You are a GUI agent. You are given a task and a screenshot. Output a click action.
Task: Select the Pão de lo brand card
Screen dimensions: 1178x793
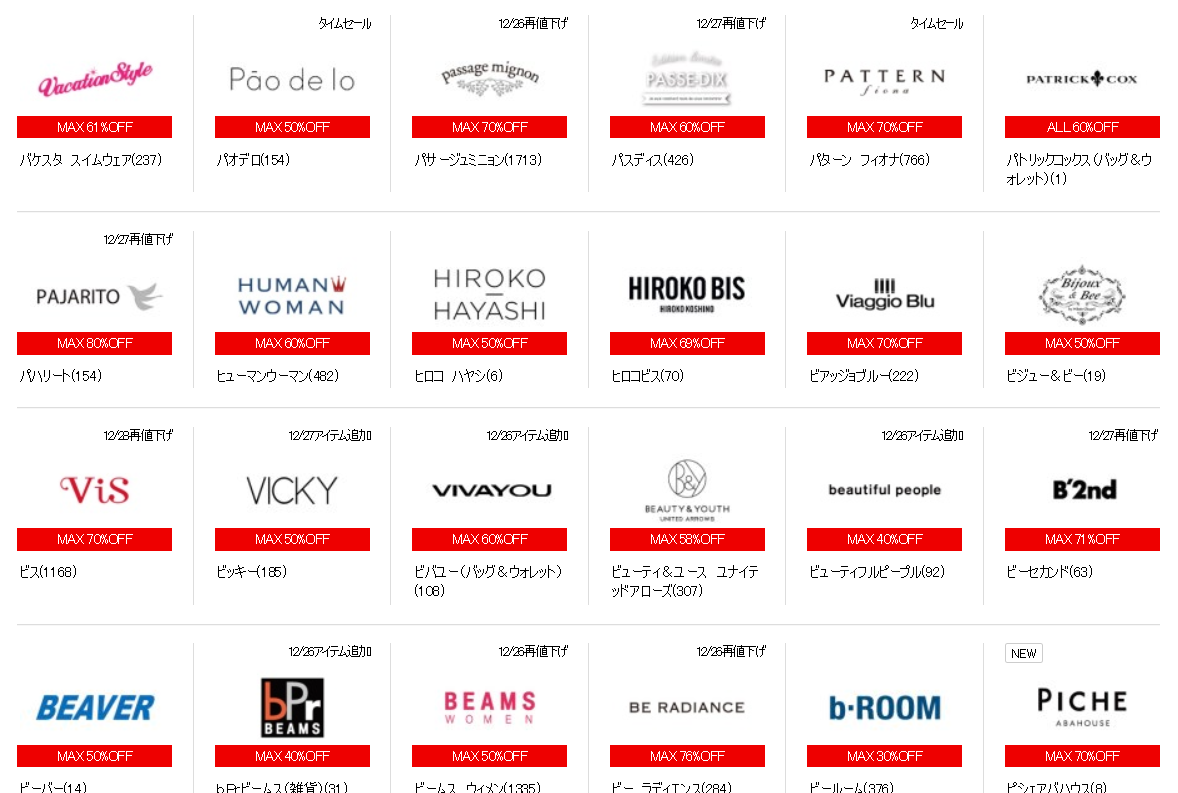coord(292,80)
